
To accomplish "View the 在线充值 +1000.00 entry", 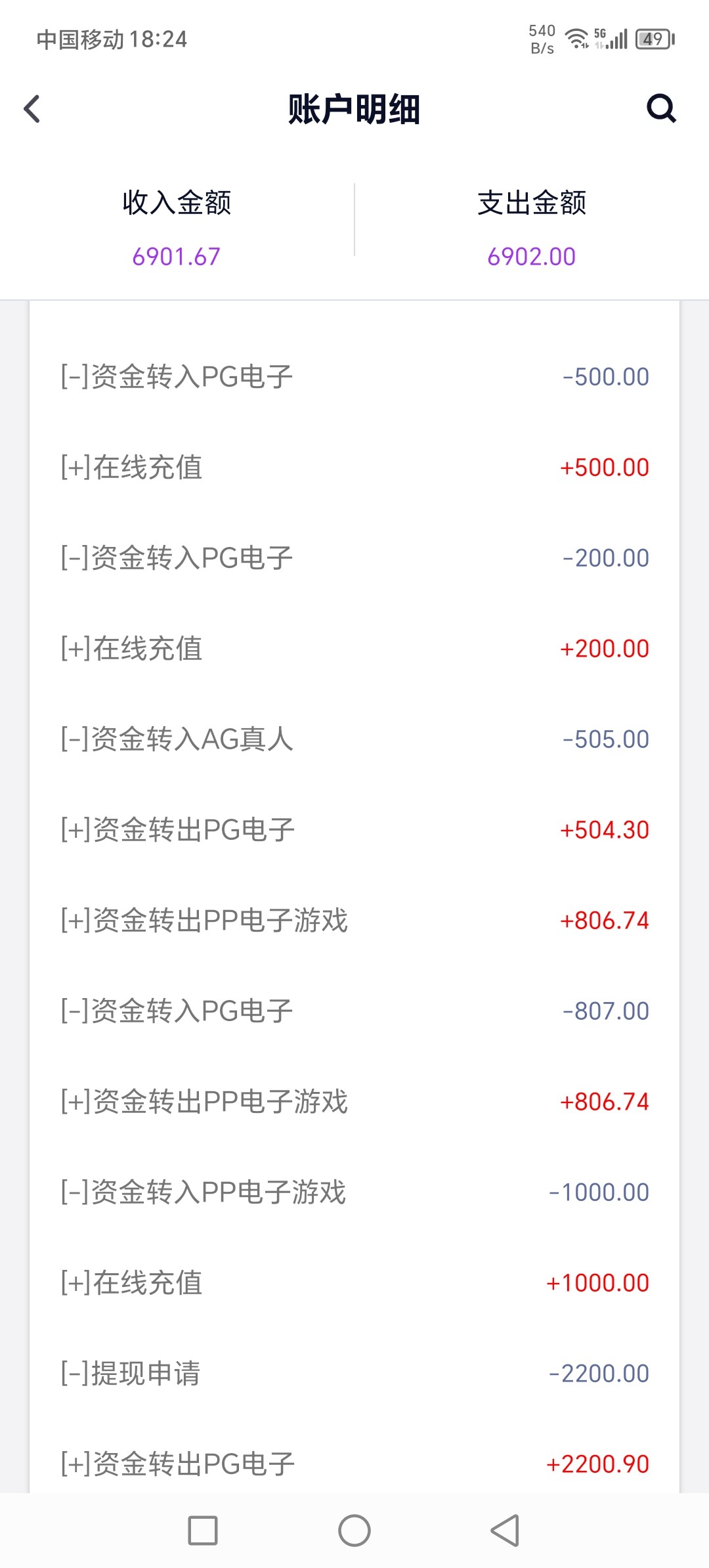I will (354, 1282).
